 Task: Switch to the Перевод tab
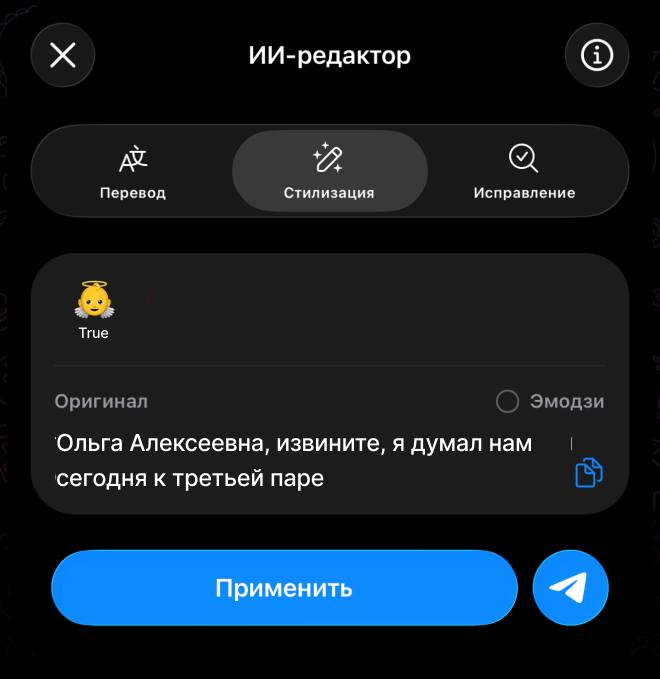click(x=133, y=171)
